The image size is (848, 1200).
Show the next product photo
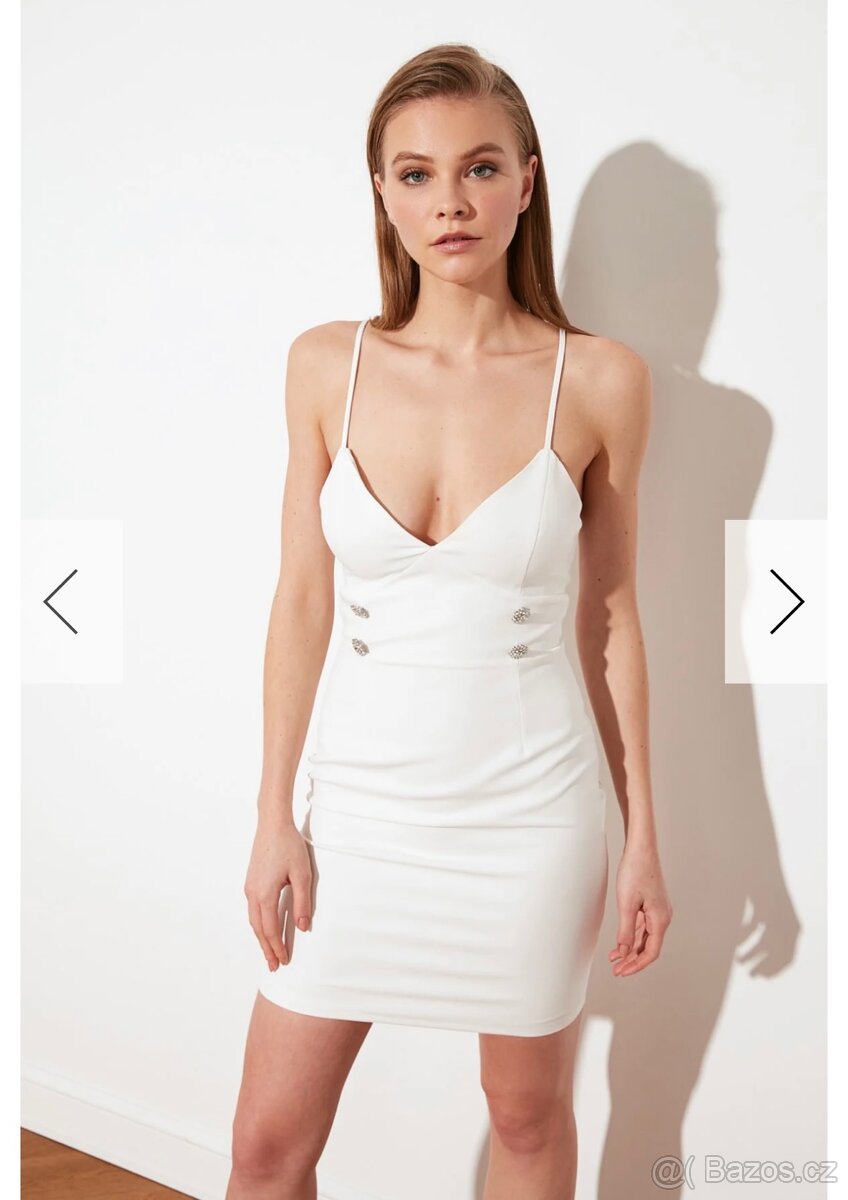(x=785, y=601)
